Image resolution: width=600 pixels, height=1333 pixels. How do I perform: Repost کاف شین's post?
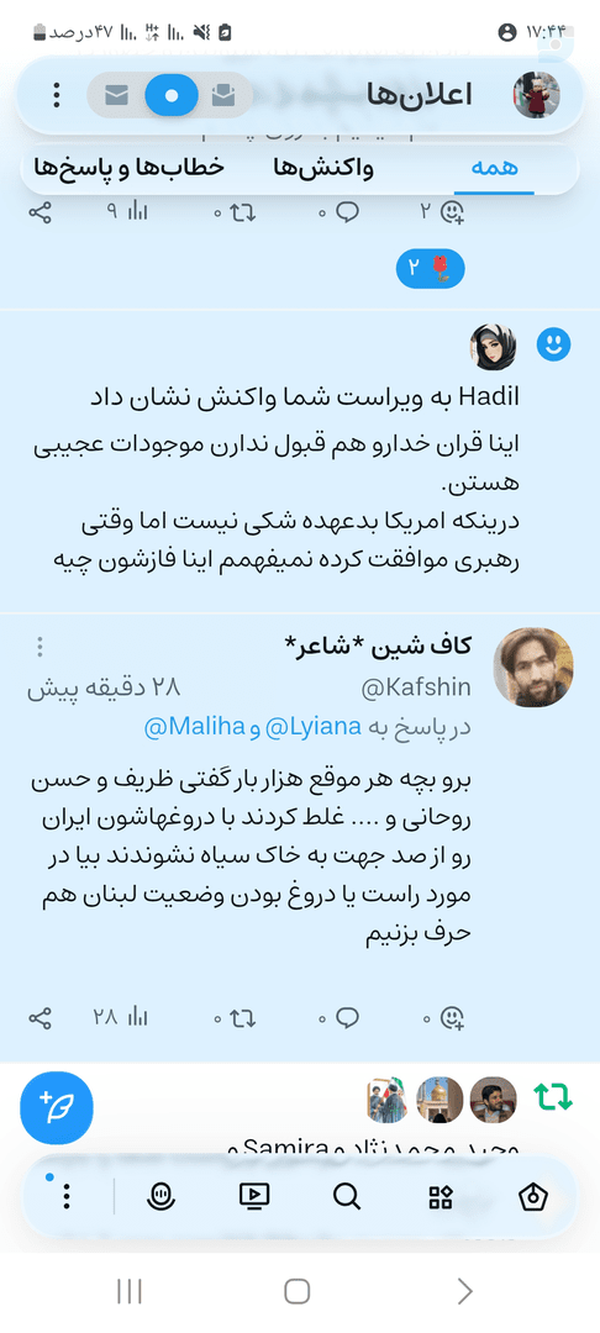tap(235, 1018)
